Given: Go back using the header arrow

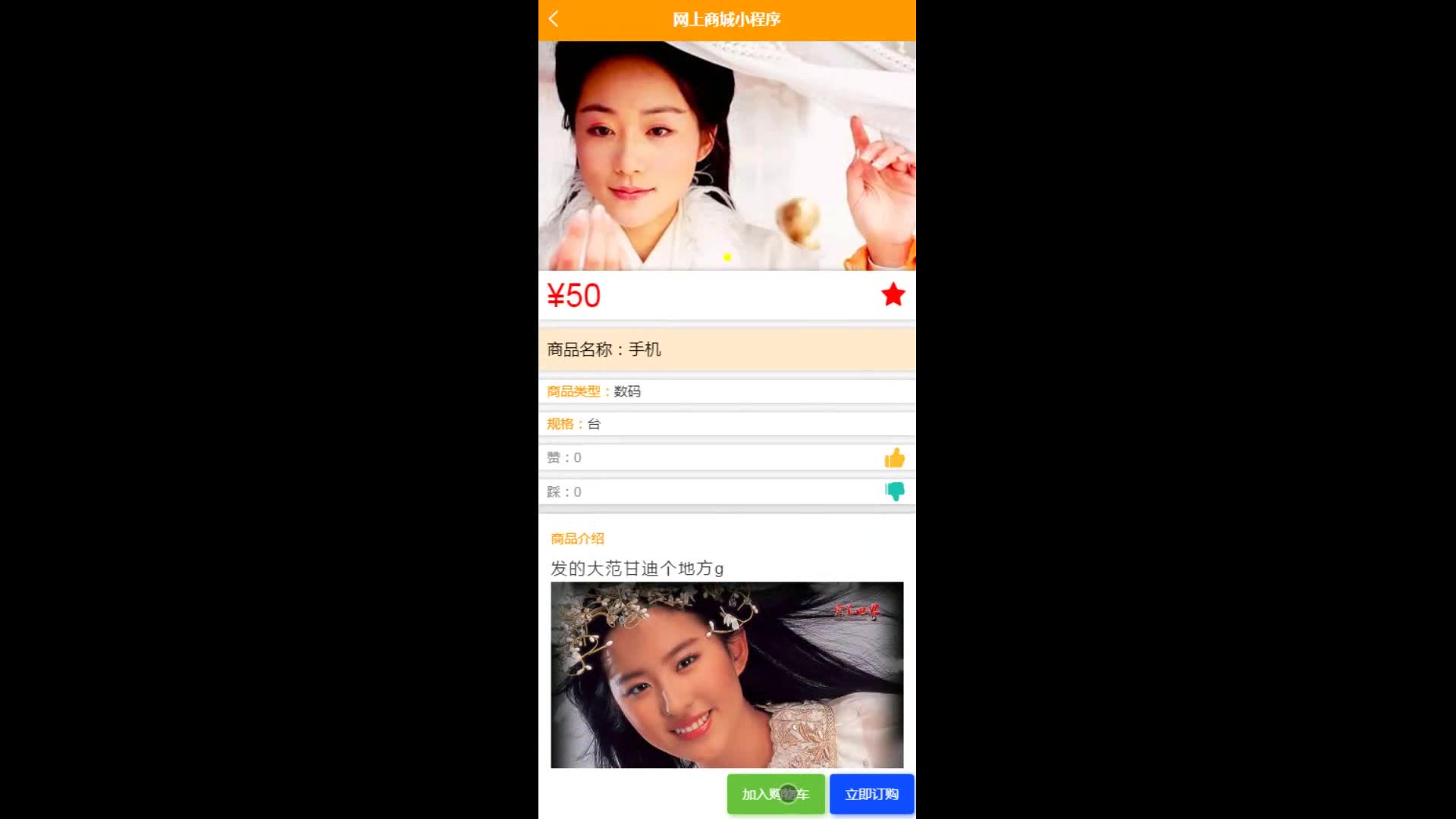Looking at the screenshot, I should pos(554,19).
